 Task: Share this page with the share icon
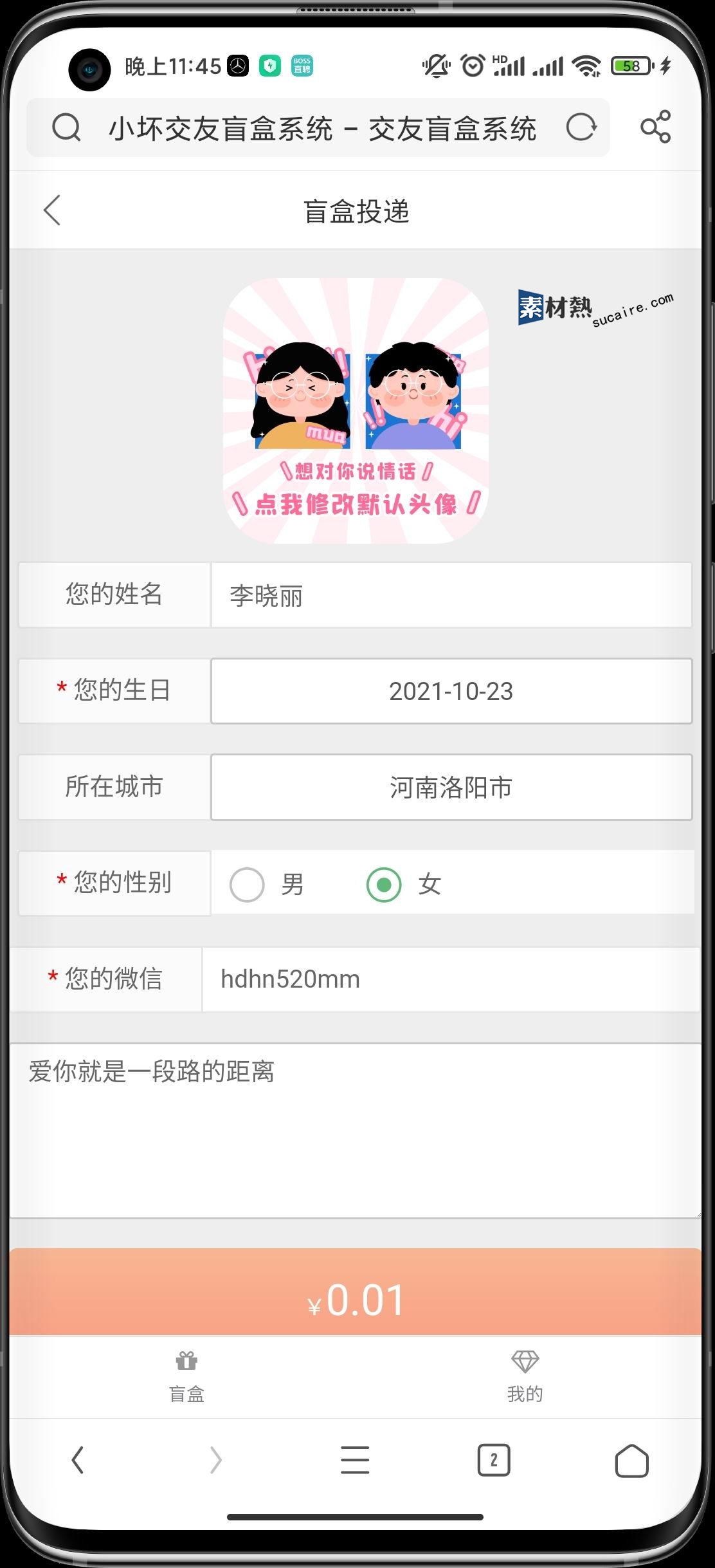pos(655,127)
